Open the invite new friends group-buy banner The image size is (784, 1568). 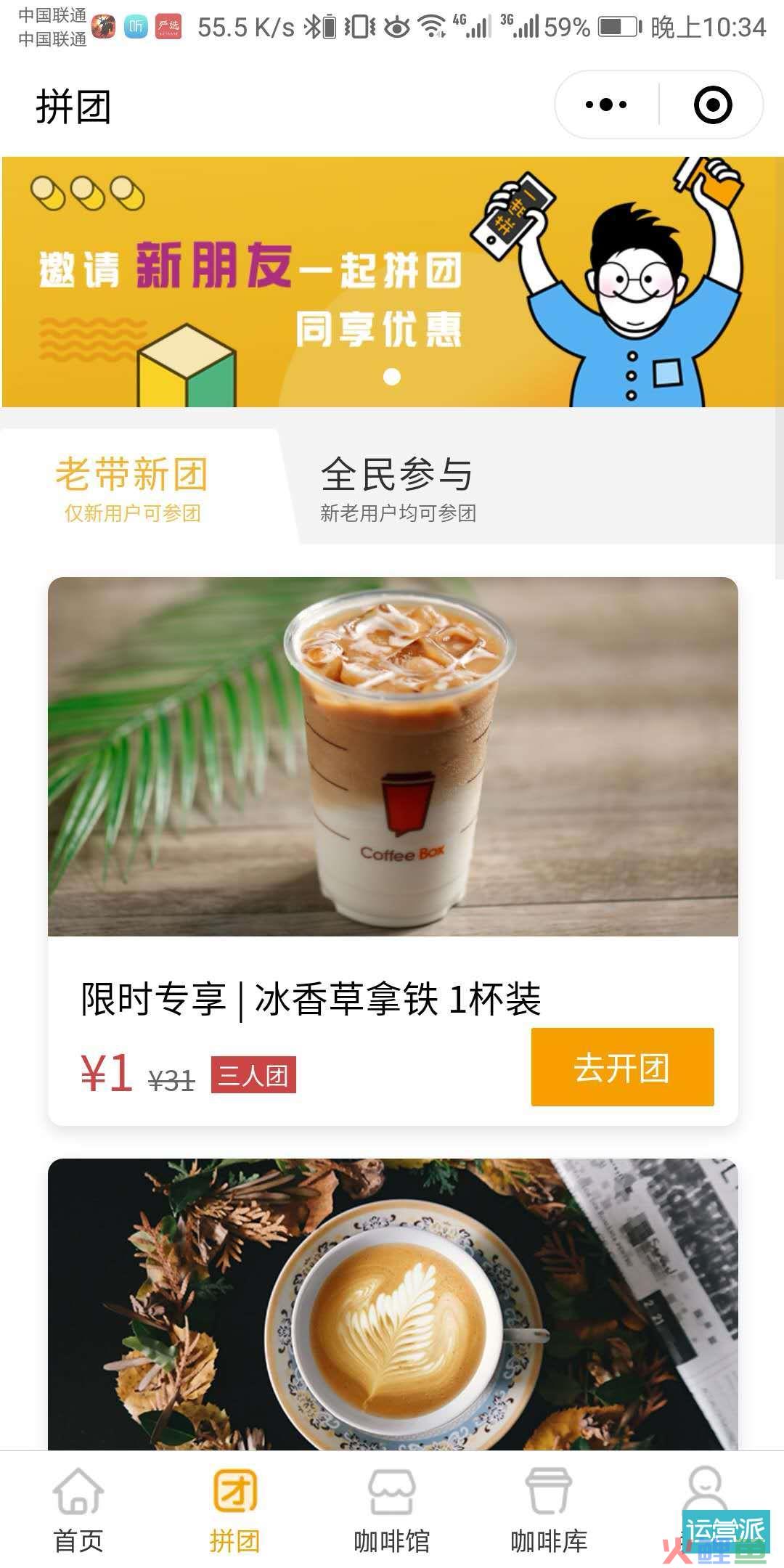392,282
